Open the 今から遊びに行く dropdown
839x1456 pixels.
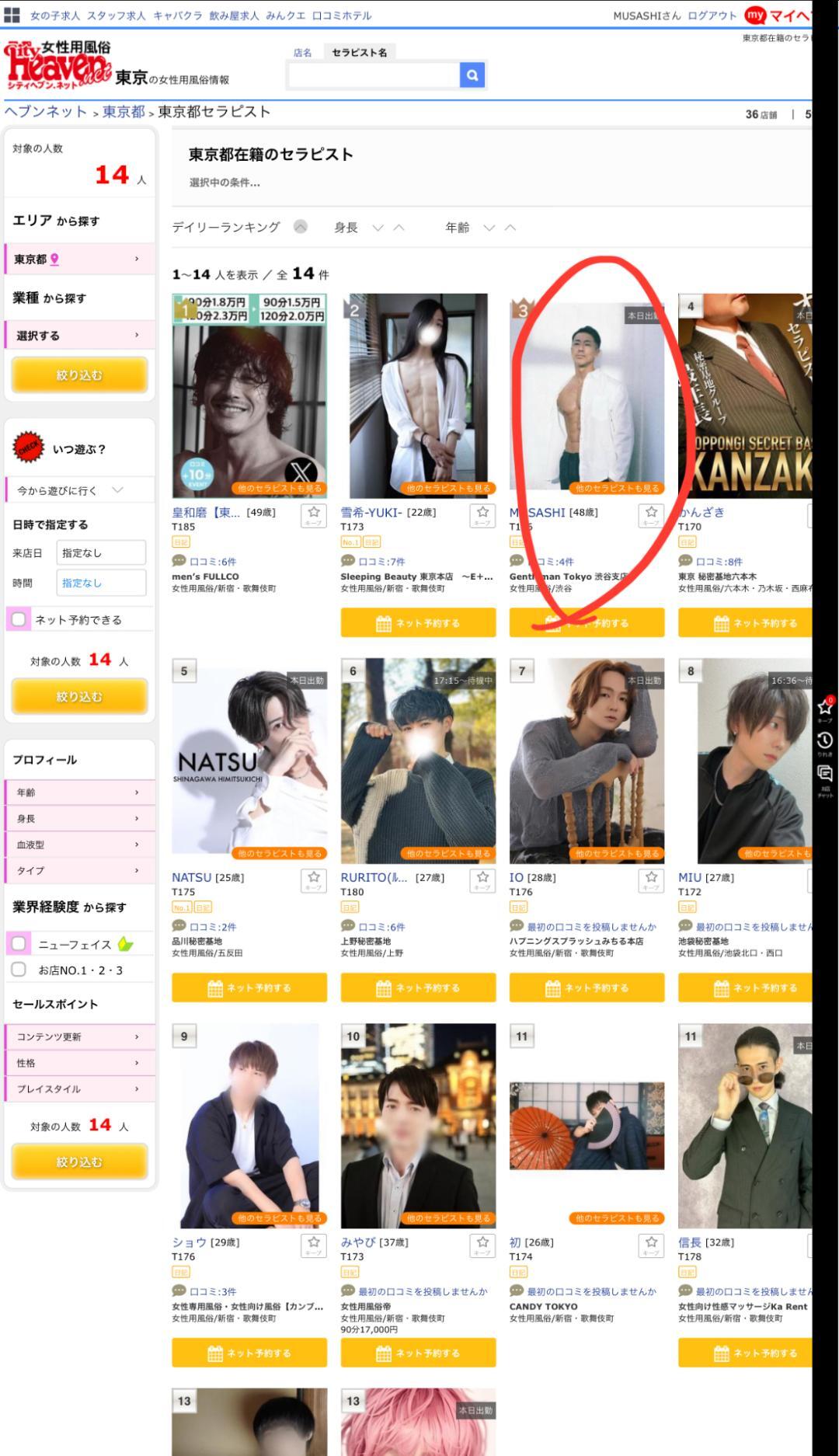click(79, 490)
